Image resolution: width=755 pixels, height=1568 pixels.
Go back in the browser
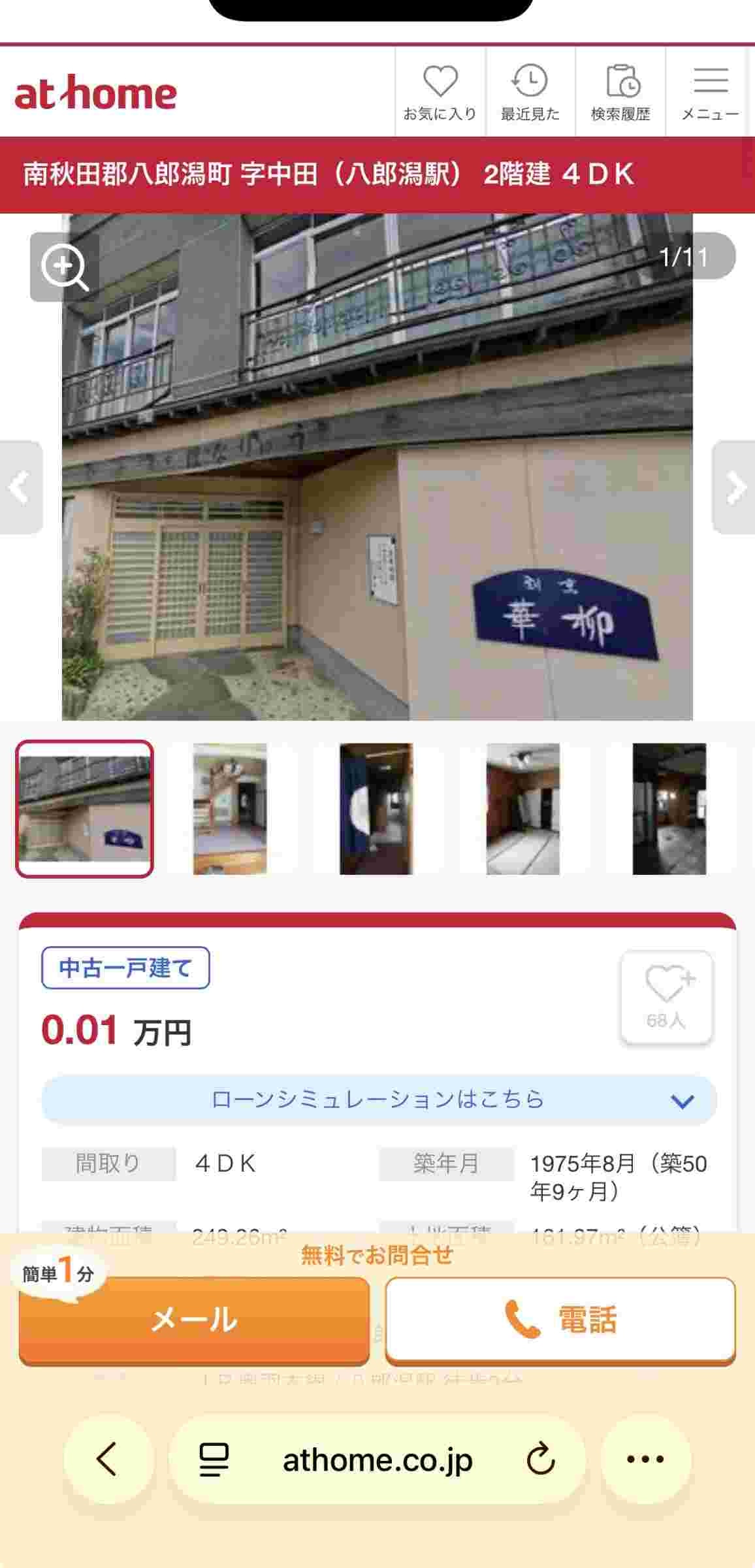click(x=107, y=1459)
